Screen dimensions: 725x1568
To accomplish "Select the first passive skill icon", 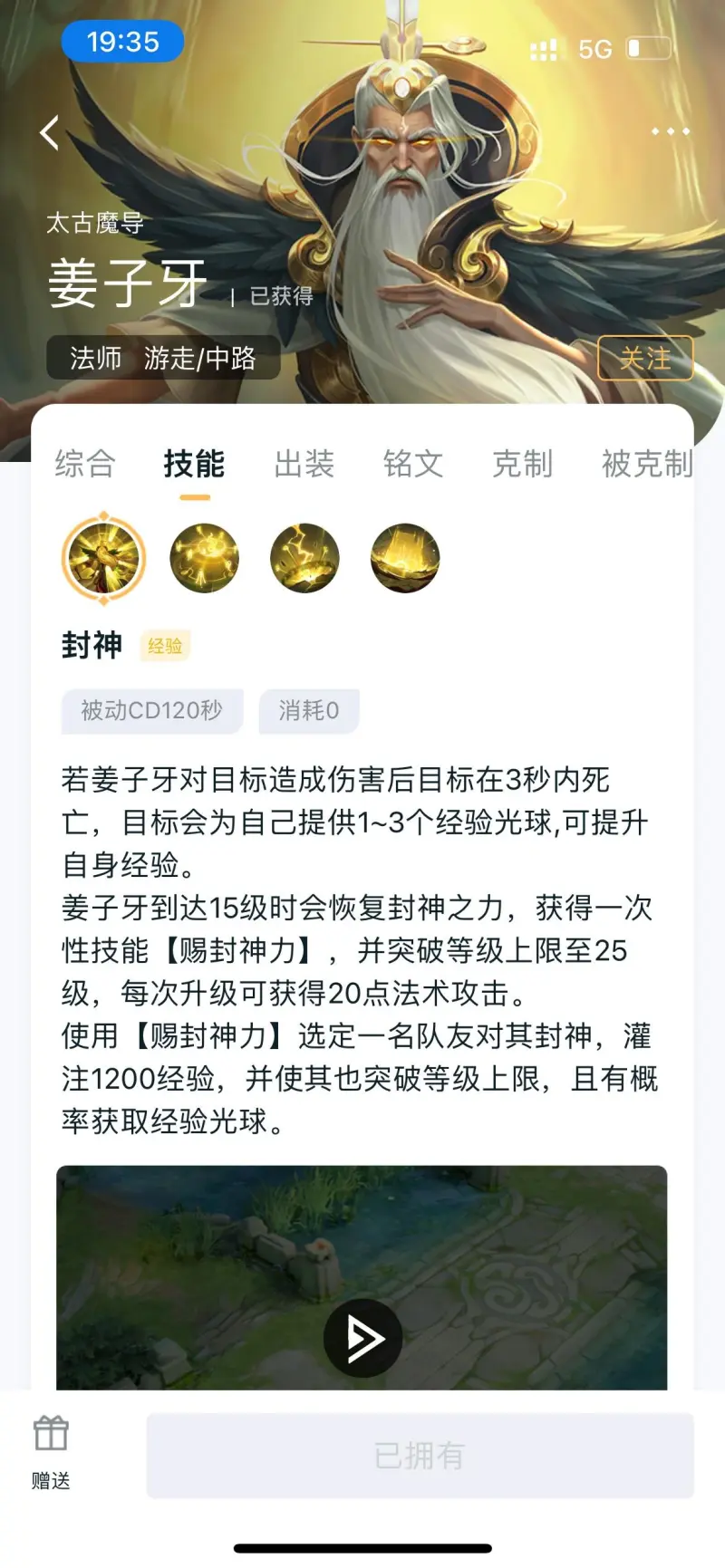I will 103,558.
